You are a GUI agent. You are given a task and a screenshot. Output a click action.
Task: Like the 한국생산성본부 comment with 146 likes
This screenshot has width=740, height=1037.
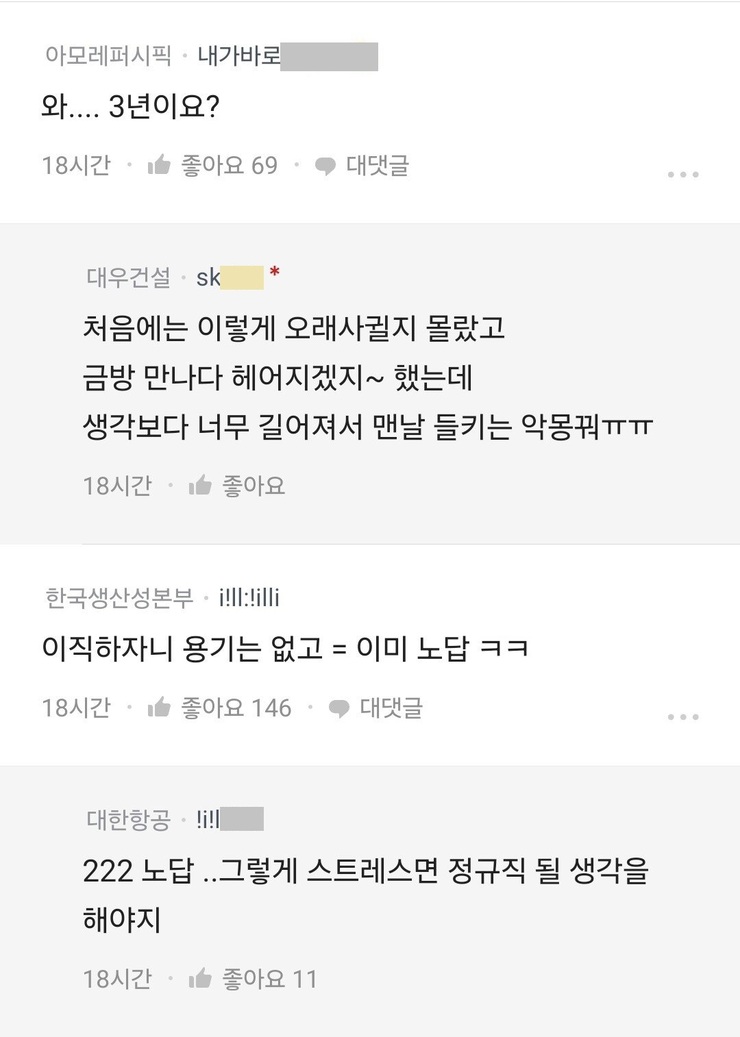pos(219,708)
